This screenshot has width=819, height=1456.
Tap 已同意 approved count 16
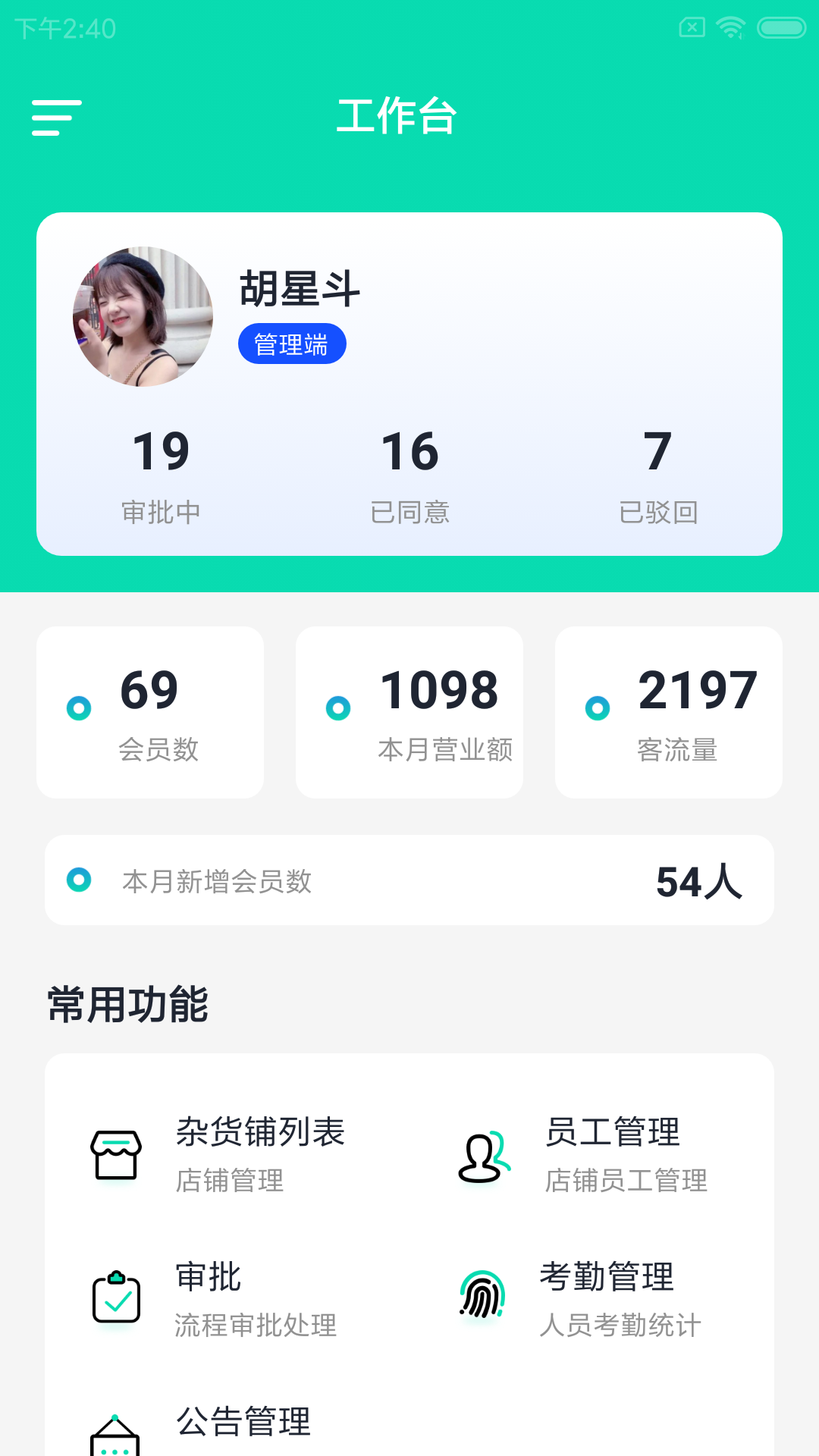click(410, 470)
